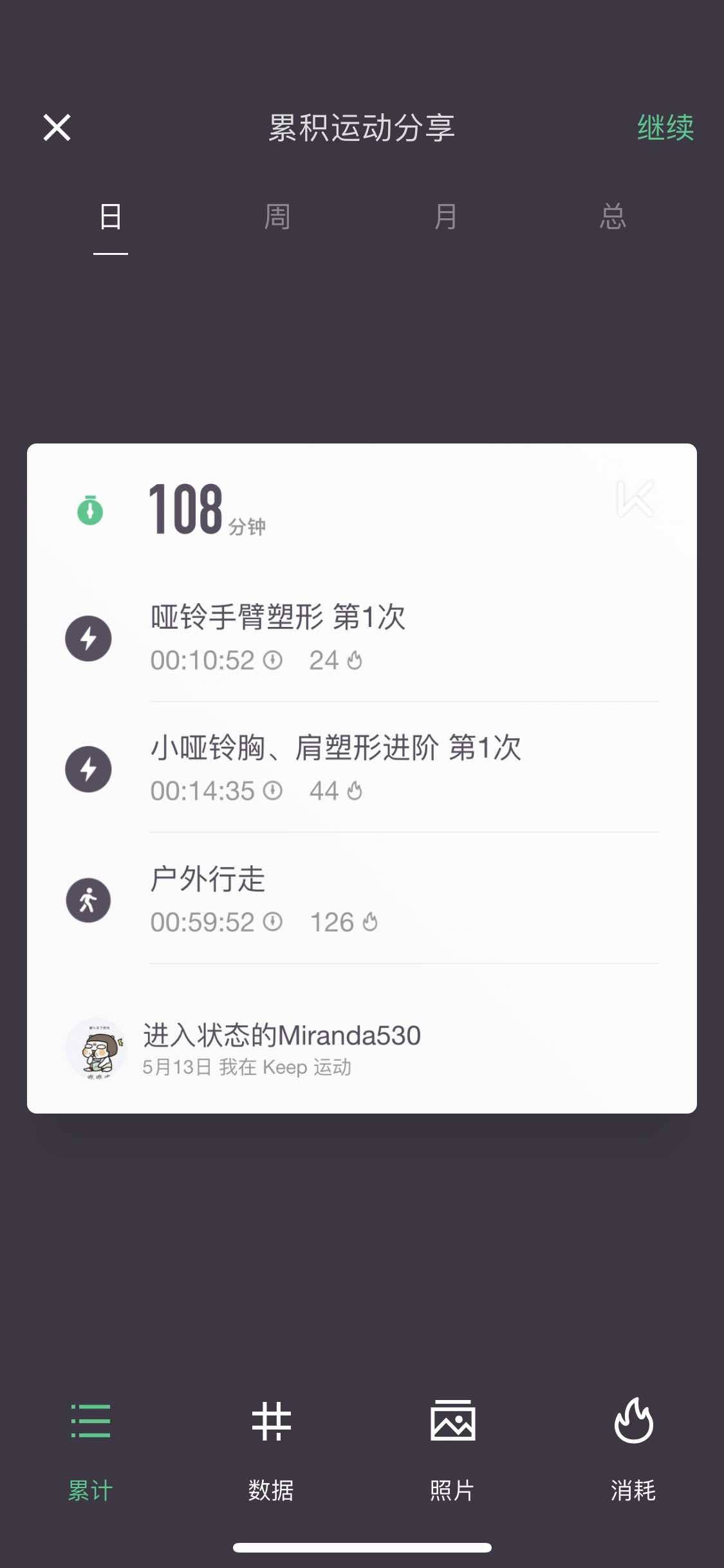Close the 累积运动分享 screen
The width and height of the screenshot is (724, 1568).
57,127
